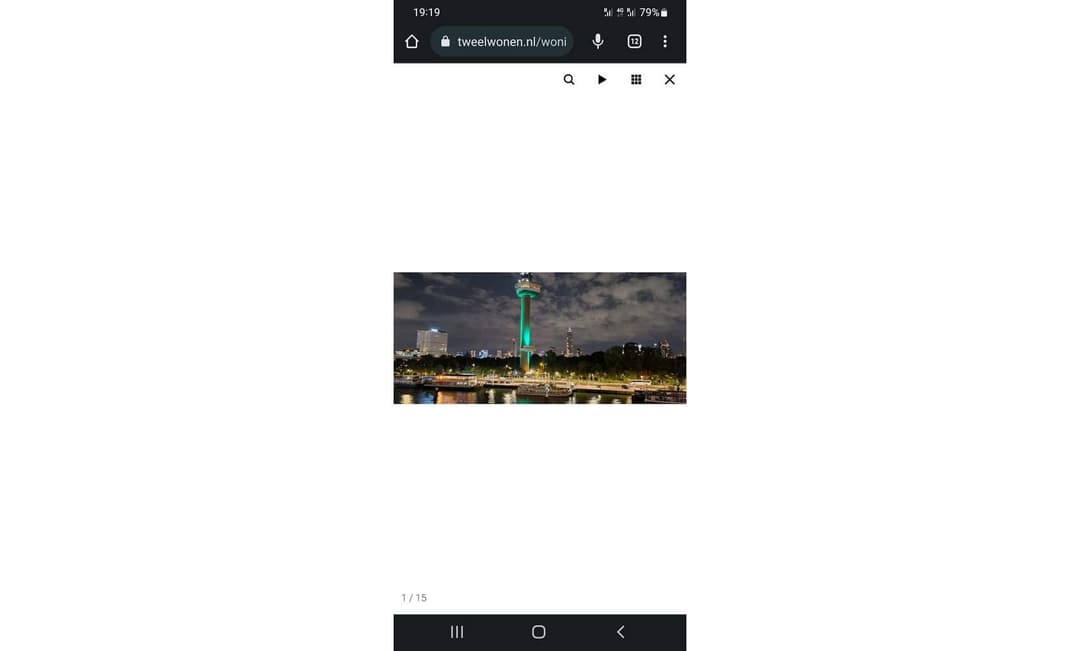Close the photo gallery viewer
The image size is (1080, 651).
click(x=670, y=80)
